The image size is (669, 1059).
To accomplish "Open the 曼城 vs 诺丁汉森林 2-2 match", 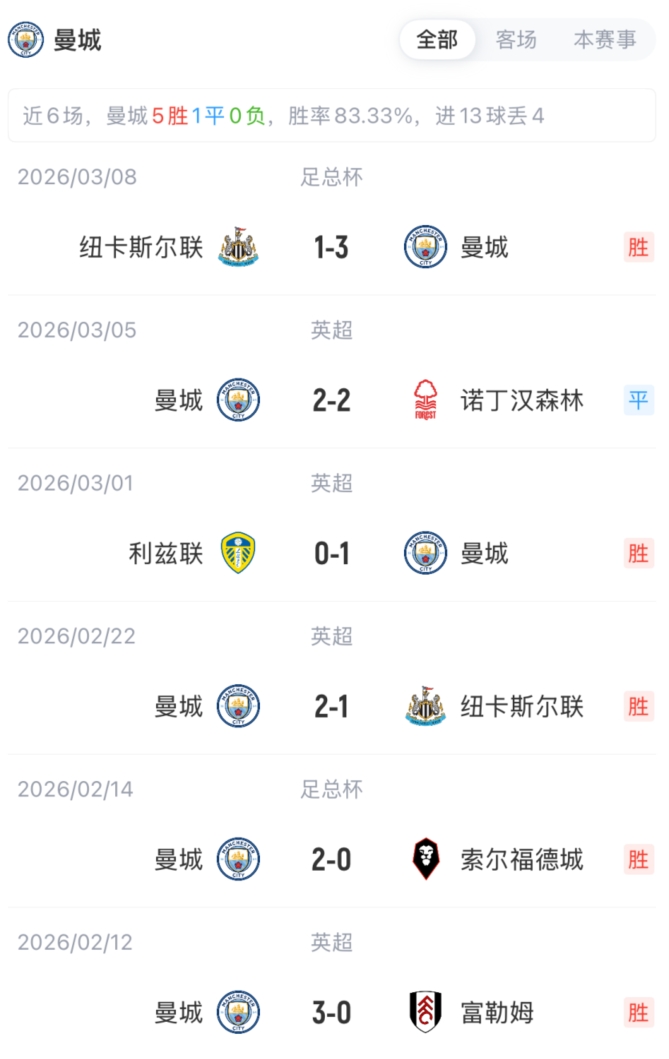I will (332, 401).
